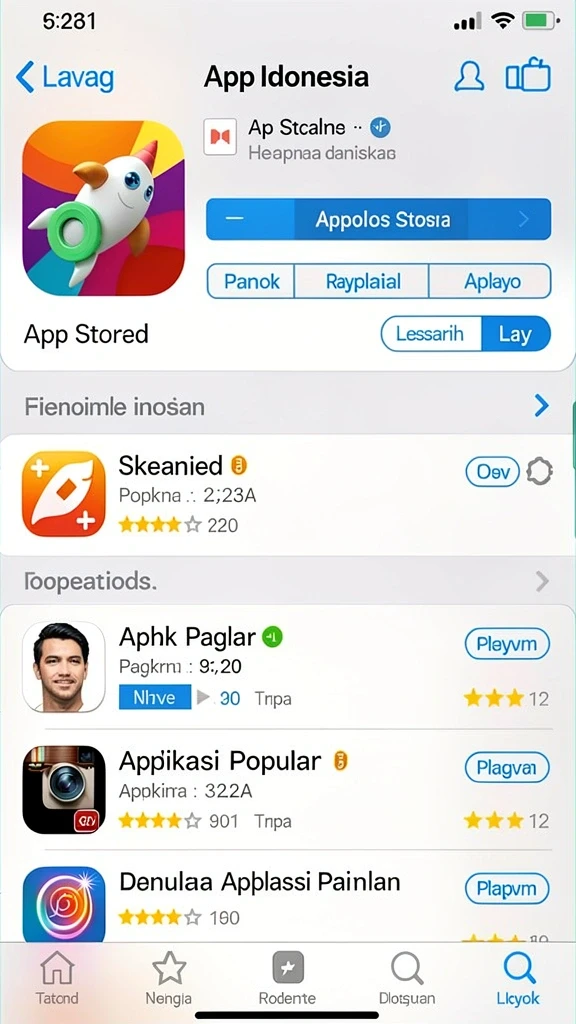Select the Rayplaial segment
This screenshot has width=576, height=1024.
click(362, 281)
